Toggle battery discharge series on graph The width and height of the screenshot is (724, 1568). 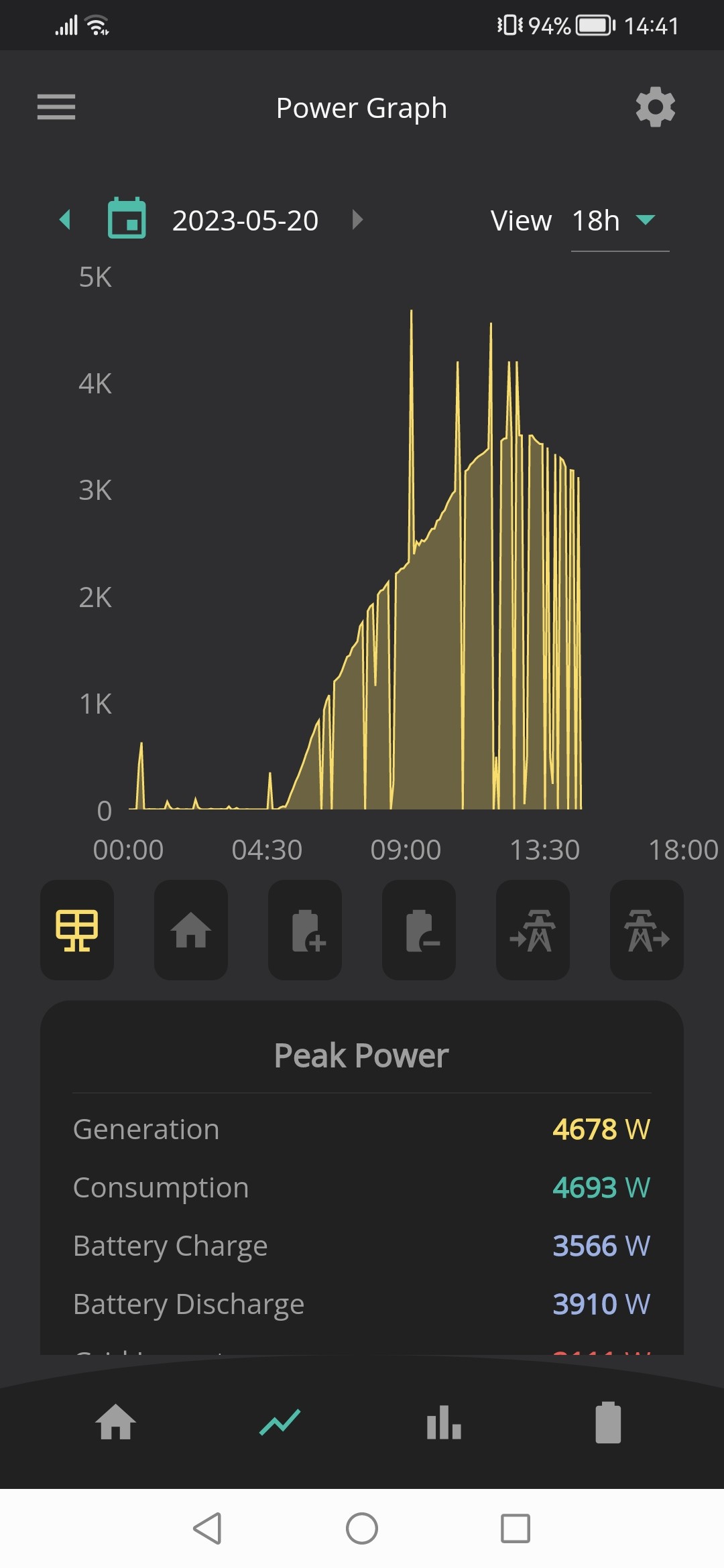419,930
